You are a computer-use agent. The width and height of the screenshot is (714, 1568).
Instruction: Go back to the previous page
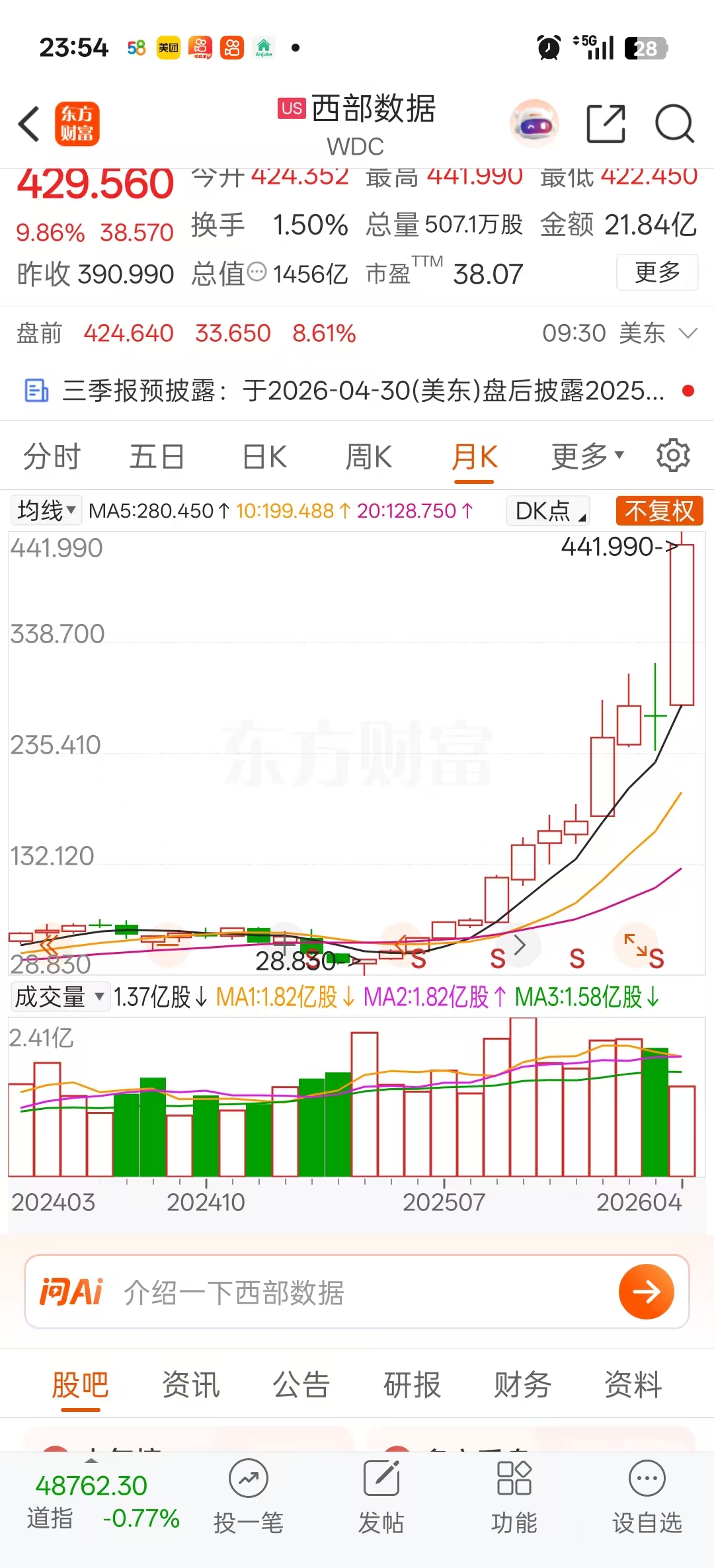click(x=29, y=124)
